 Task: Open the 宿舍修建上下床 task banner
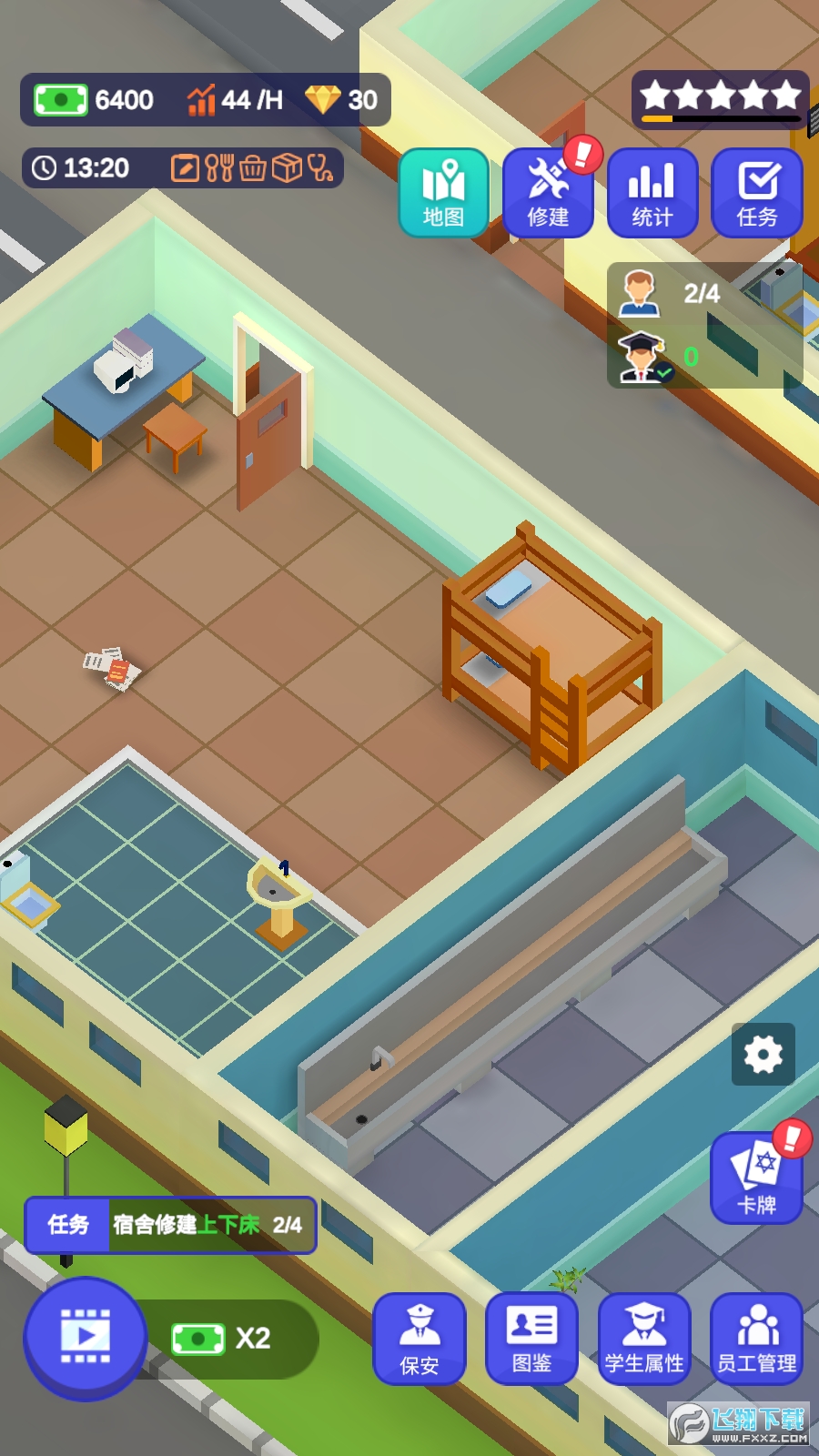tap(171, 1225)
